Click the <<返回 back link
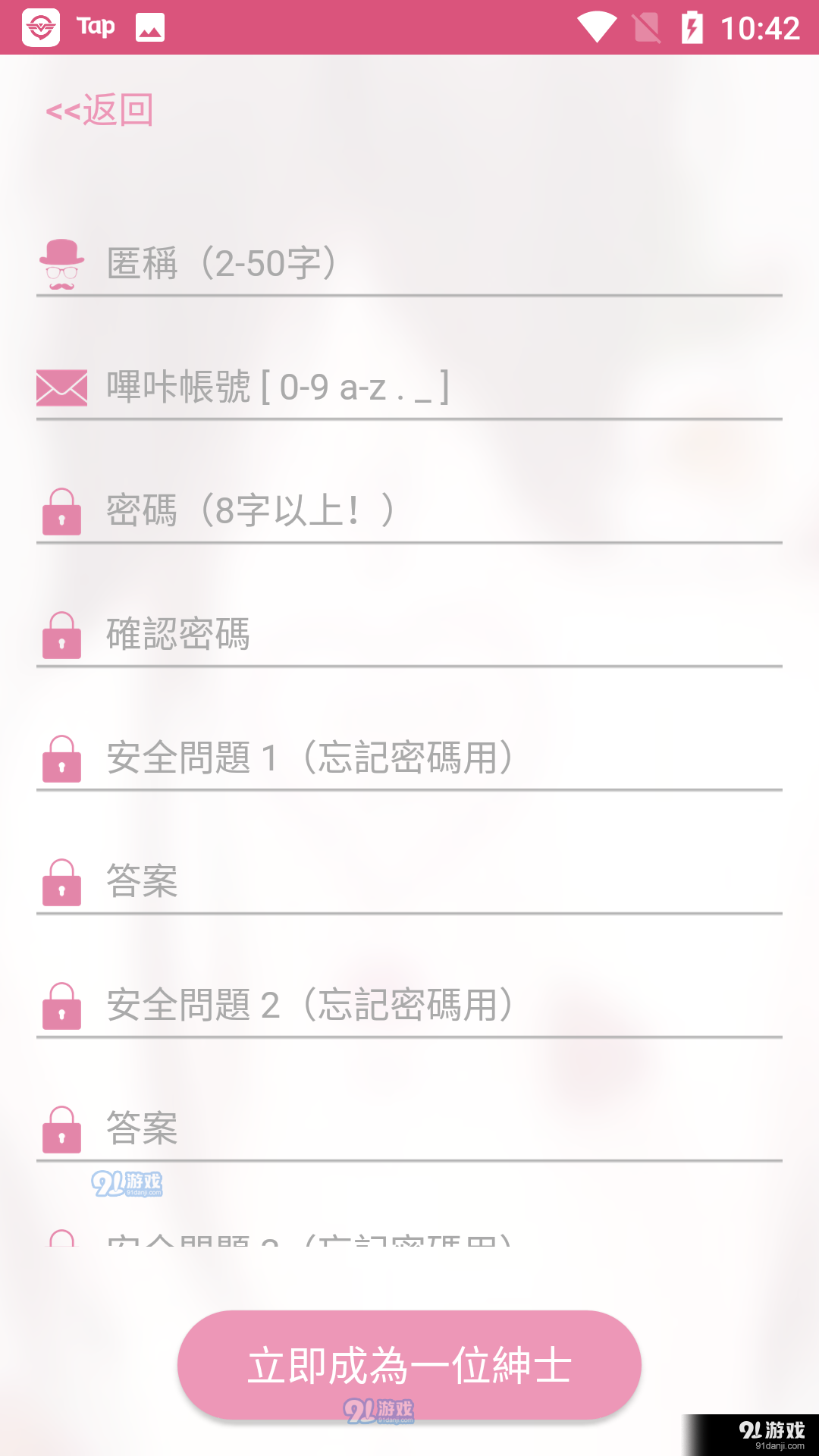This screenshot has width=819, height=1456. [x=99, y=110]
